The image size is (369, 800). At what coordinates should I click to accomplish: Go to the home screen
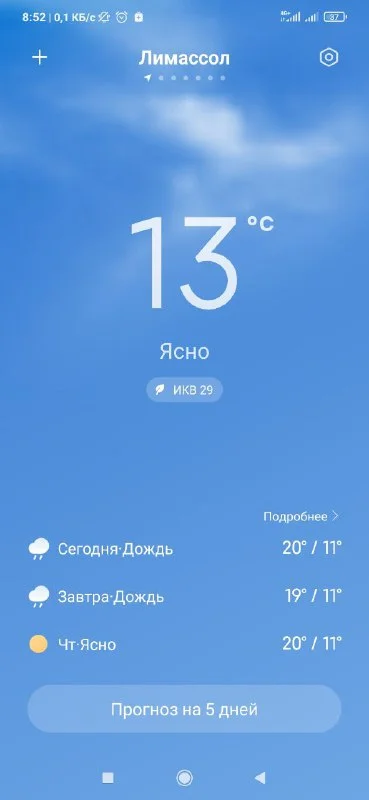point(184,778)
